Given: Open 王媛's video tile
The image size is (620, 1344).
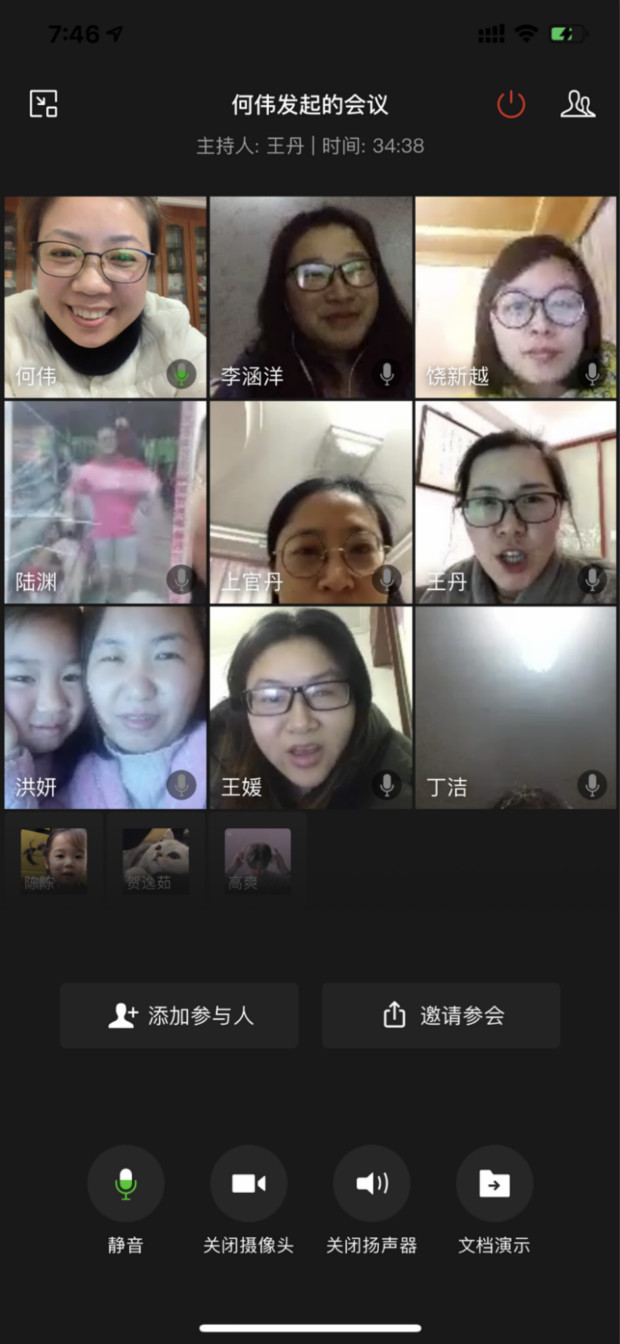Looking at the screenshot, I should click(x=311, y=707).
